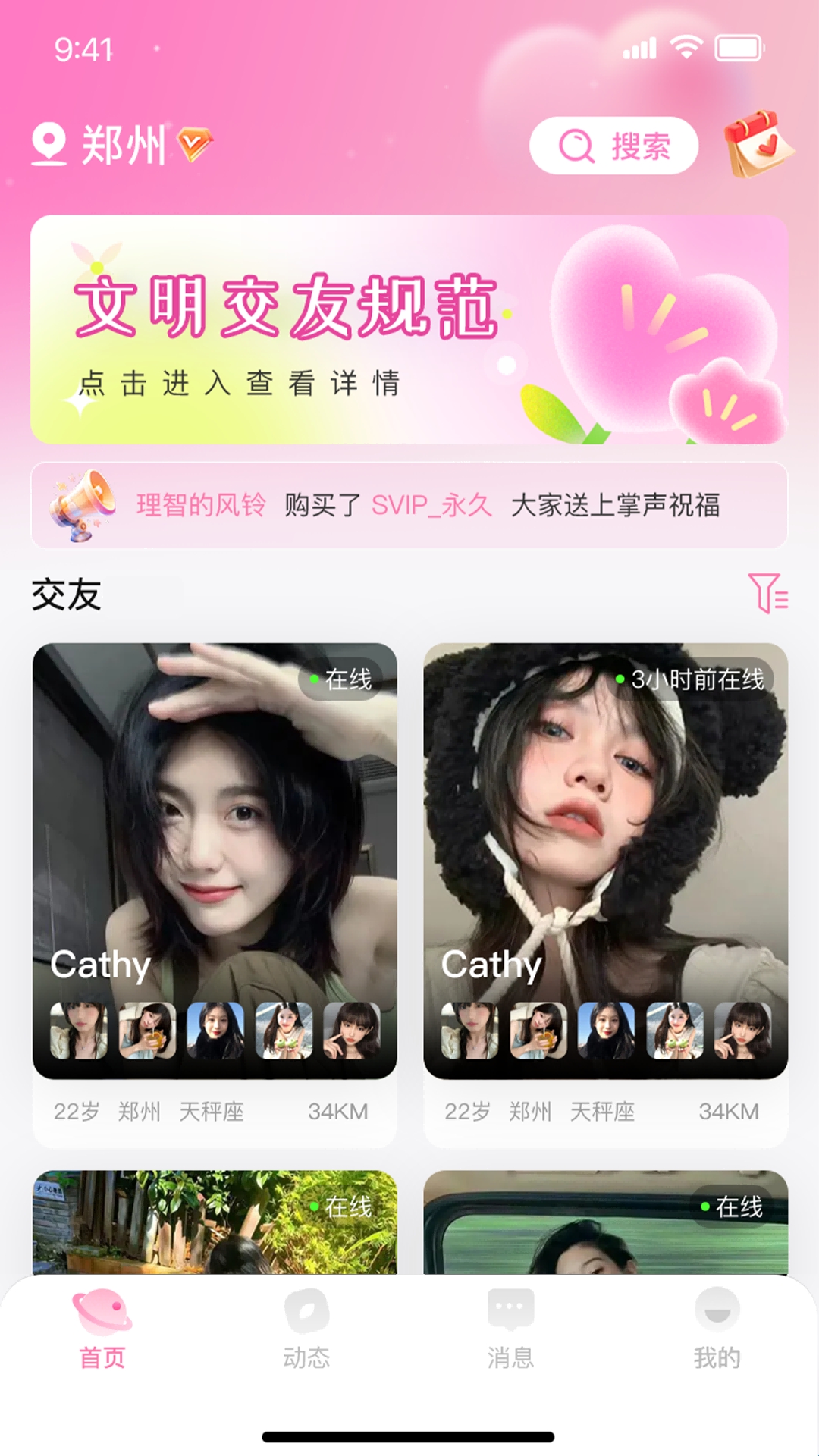Switch to the 消息 tab
The image size is (819, 1456).
click(x=510, y=1327)
